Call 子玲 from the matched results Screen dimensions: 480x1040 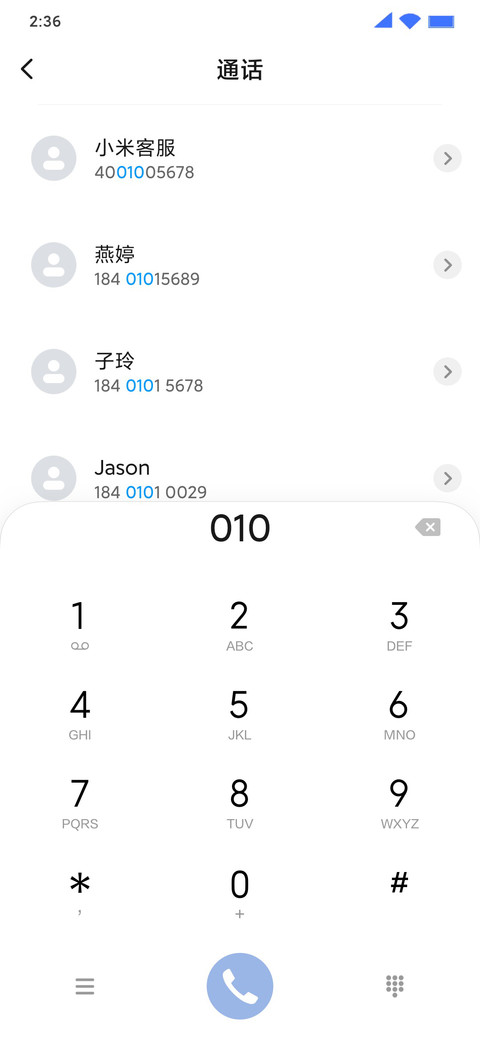[x=240, y=371]
